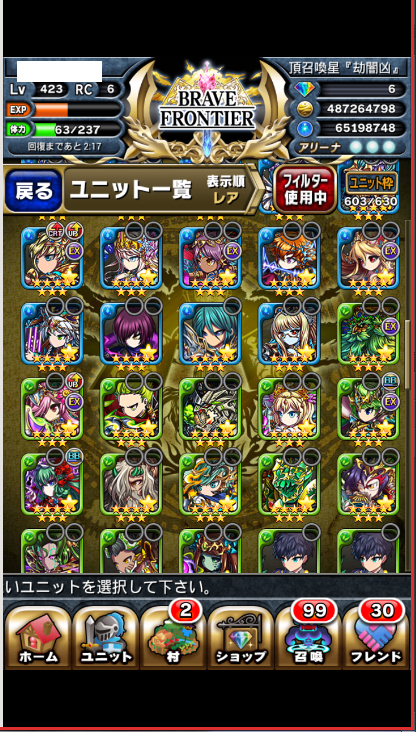Open the フィルター使用中 filter button
Viewport: 416px width, 732px height.
point(306,189)
